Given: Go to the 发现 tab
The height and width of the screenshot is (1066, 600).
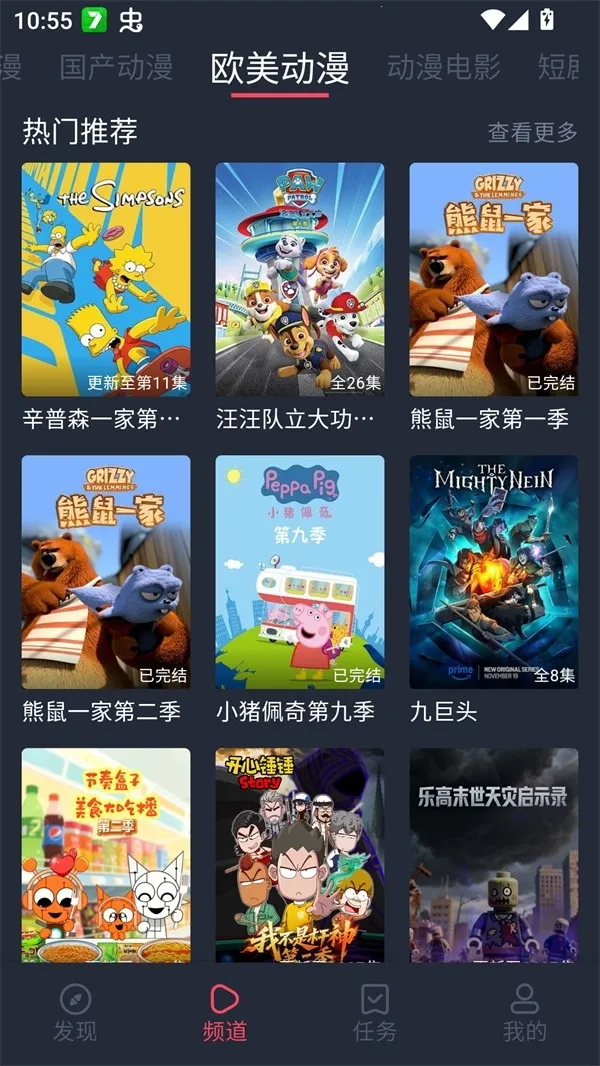Looking at the screenshot, I should click(75, 1012).
